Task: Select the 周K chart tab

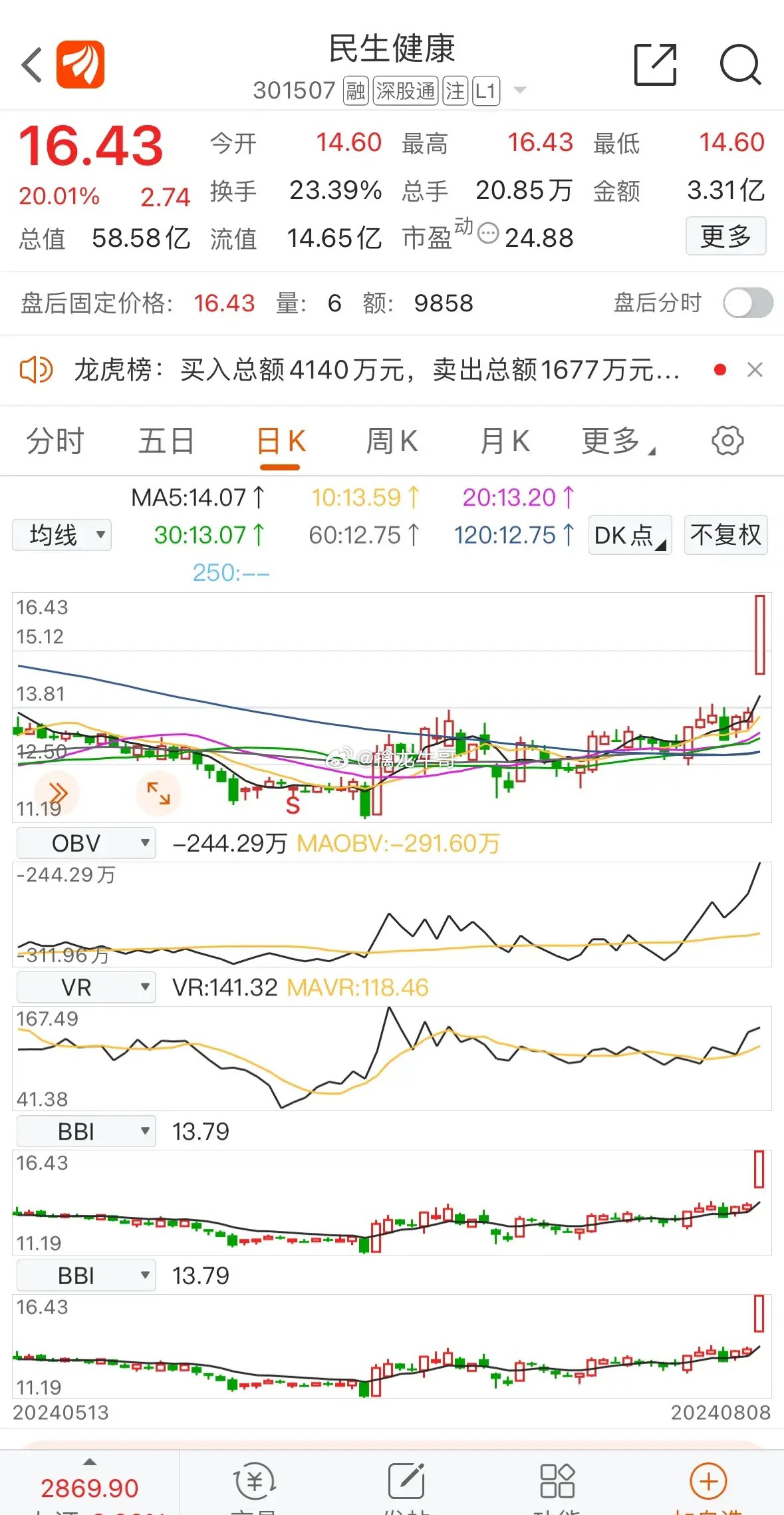Action: click(x=392, y=441)
